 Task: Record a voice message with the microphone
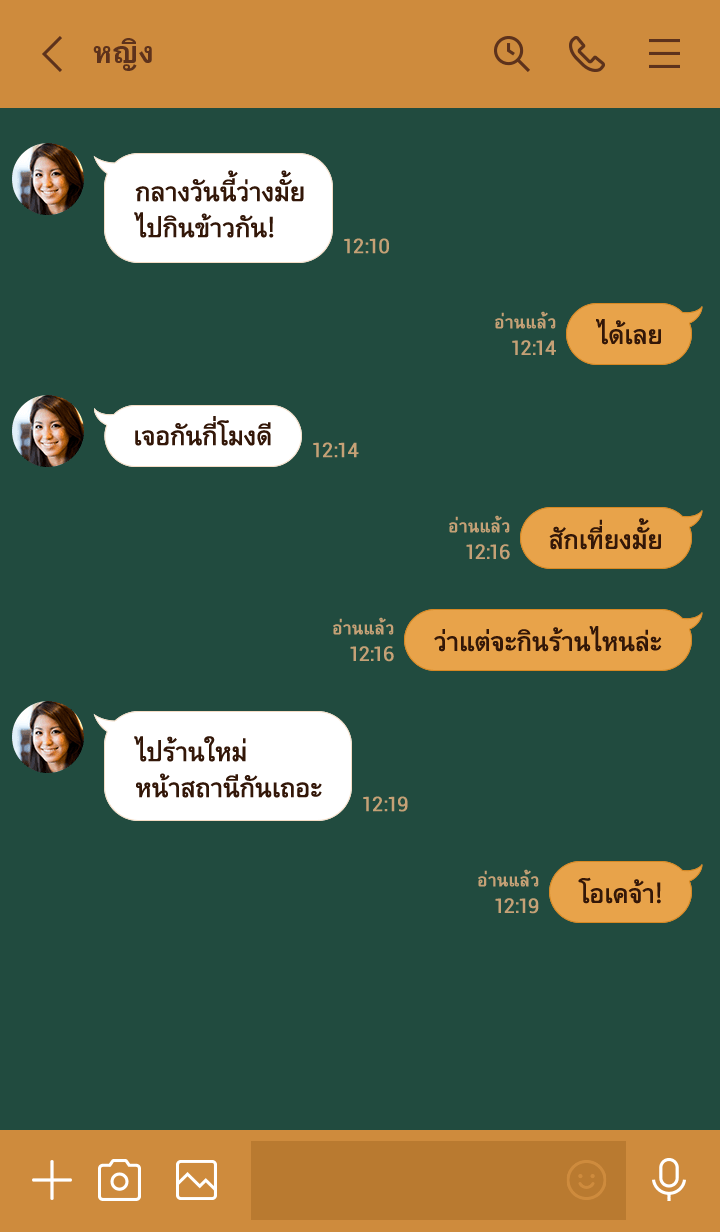668,1180
